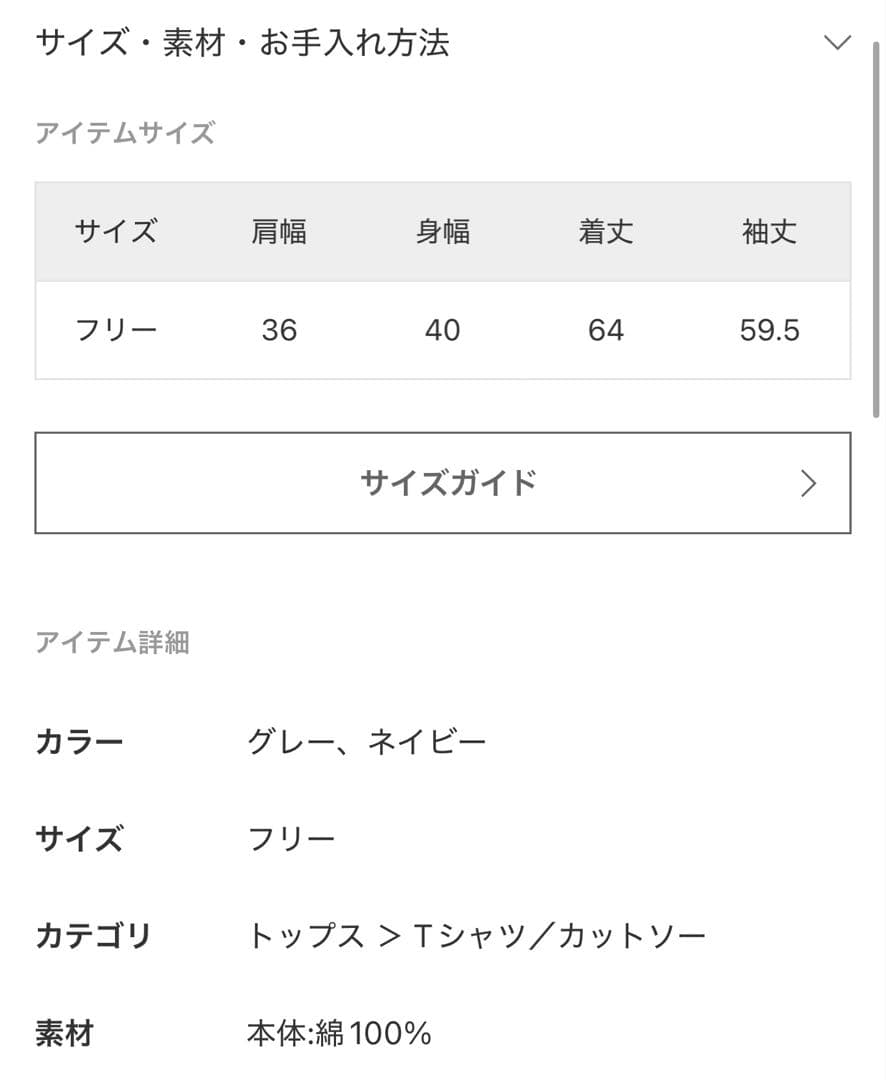Open the Tシャツ／カットソー category link
The height and width of the screenshot is (1080, 886).
pyautogui.click(x=559, y=935)
